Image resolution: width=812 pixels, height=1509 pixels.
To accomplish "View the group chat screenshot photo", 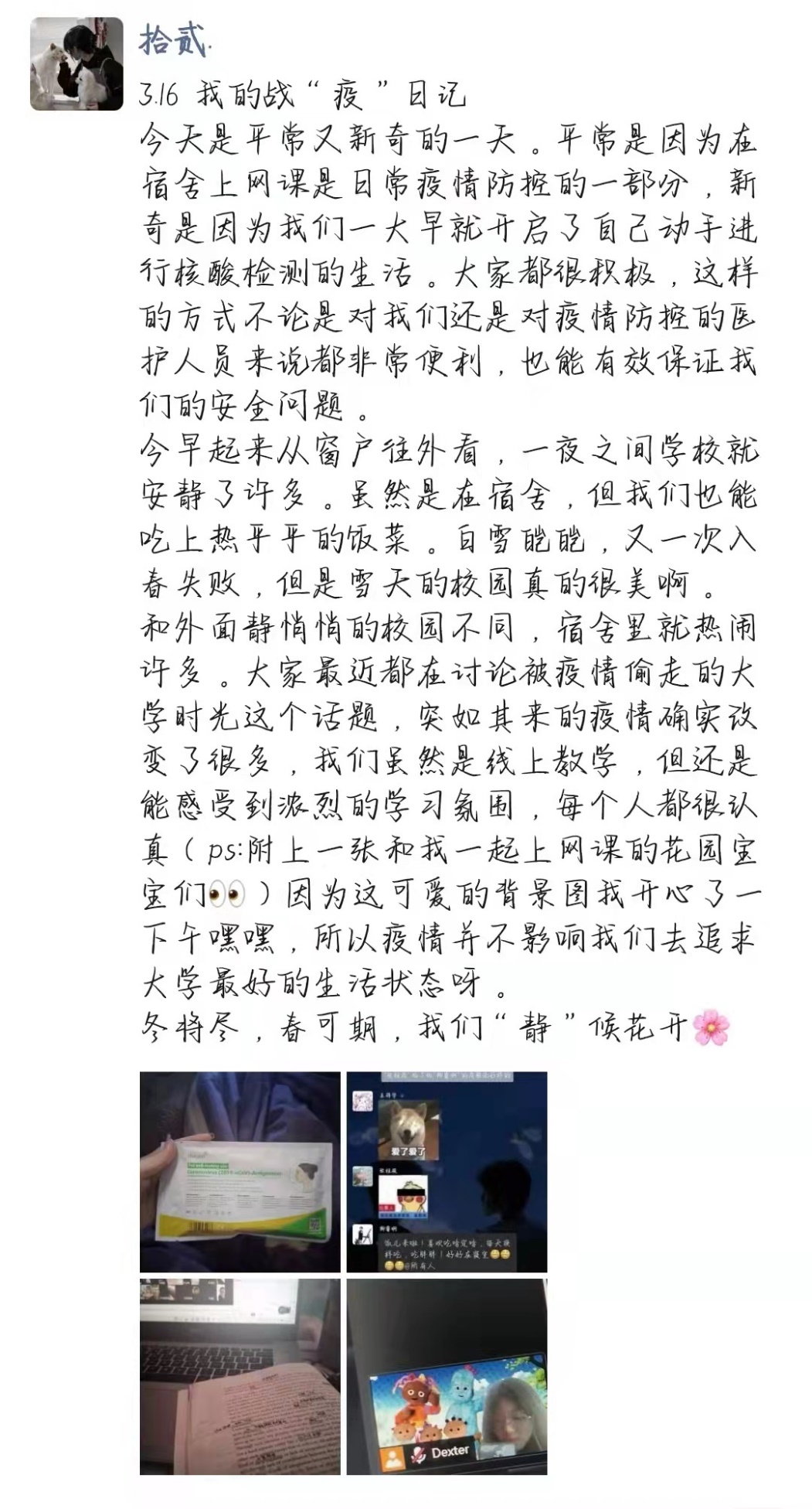I will (447, 1171).
